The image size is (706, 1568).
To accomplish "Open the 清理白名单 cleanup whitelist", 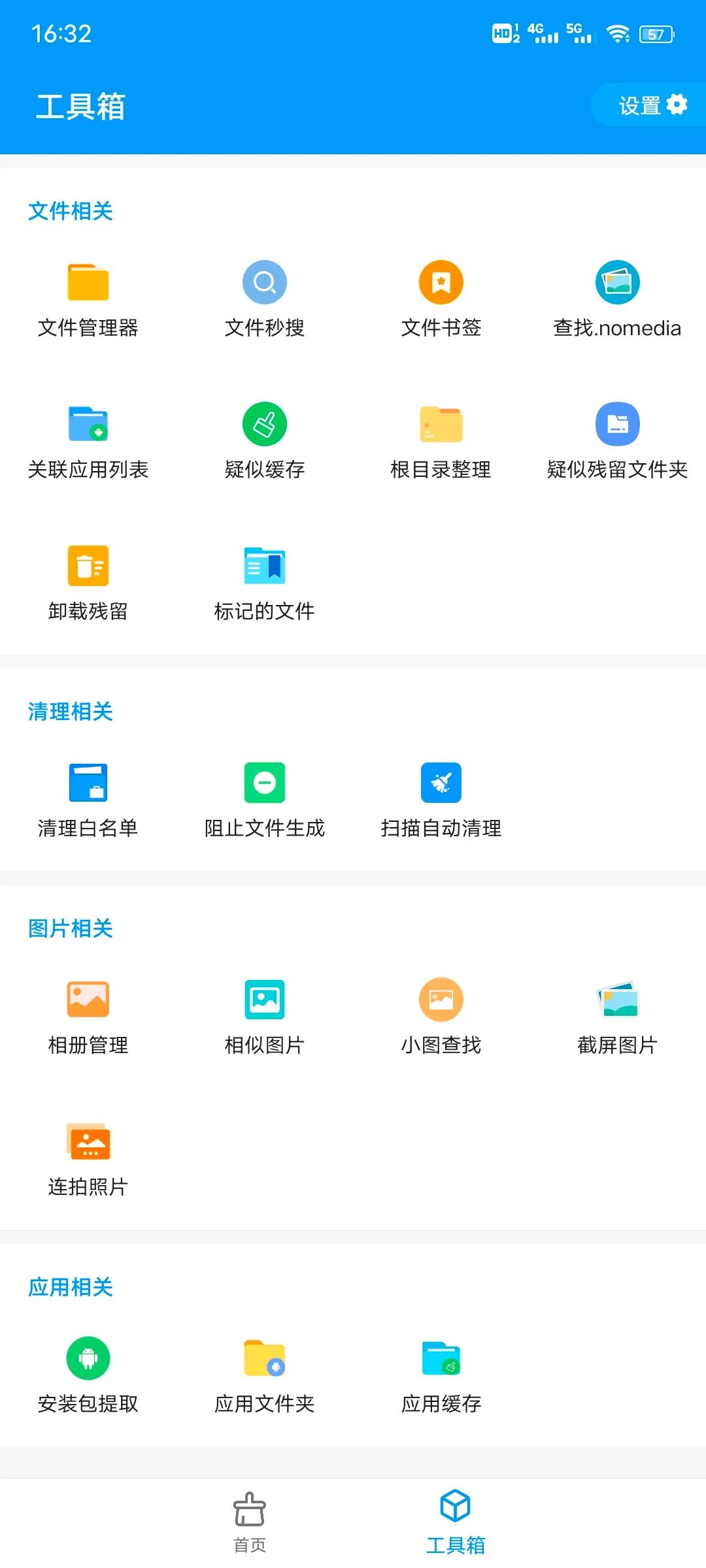I will 88,797.
